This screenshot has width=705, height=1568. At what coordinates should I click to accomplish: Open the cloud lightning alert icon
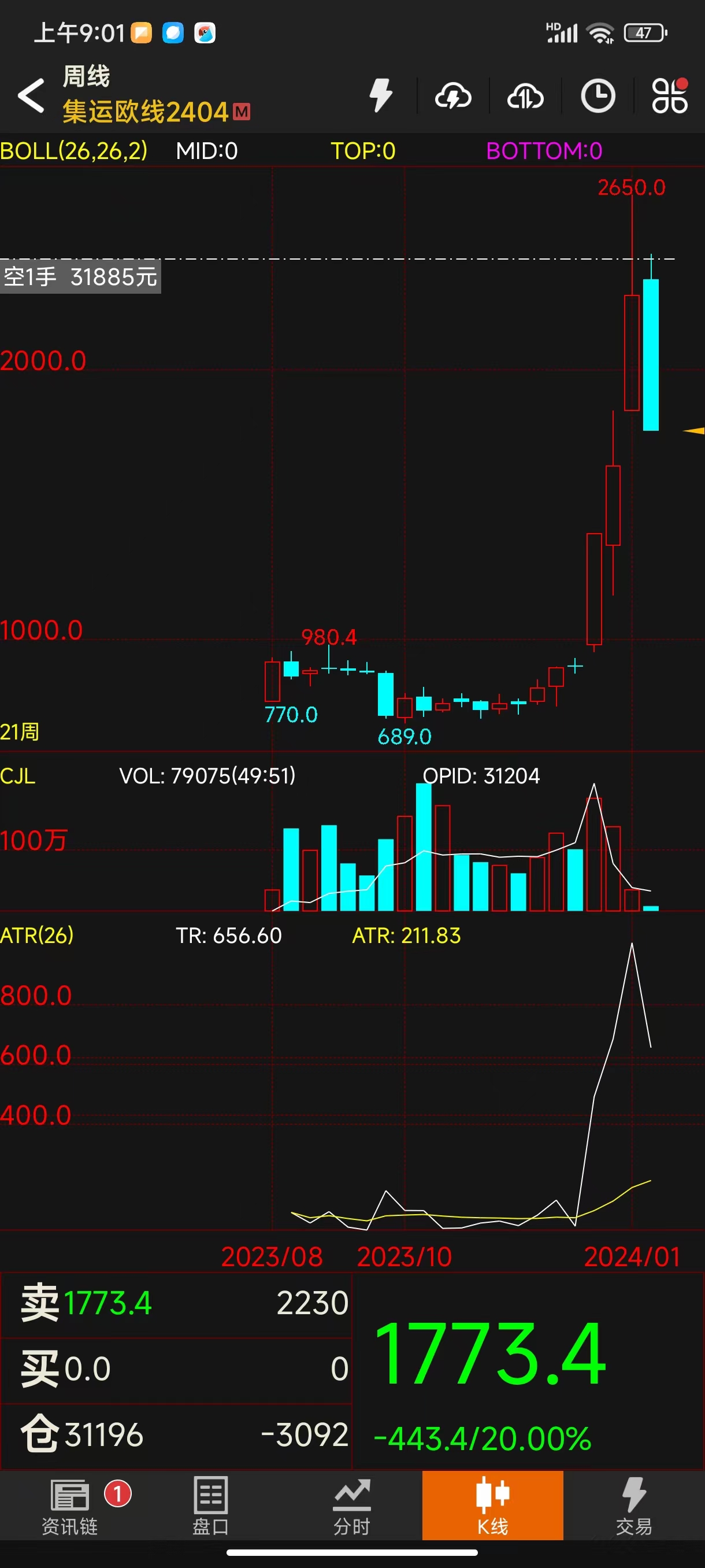click(453, 95)
